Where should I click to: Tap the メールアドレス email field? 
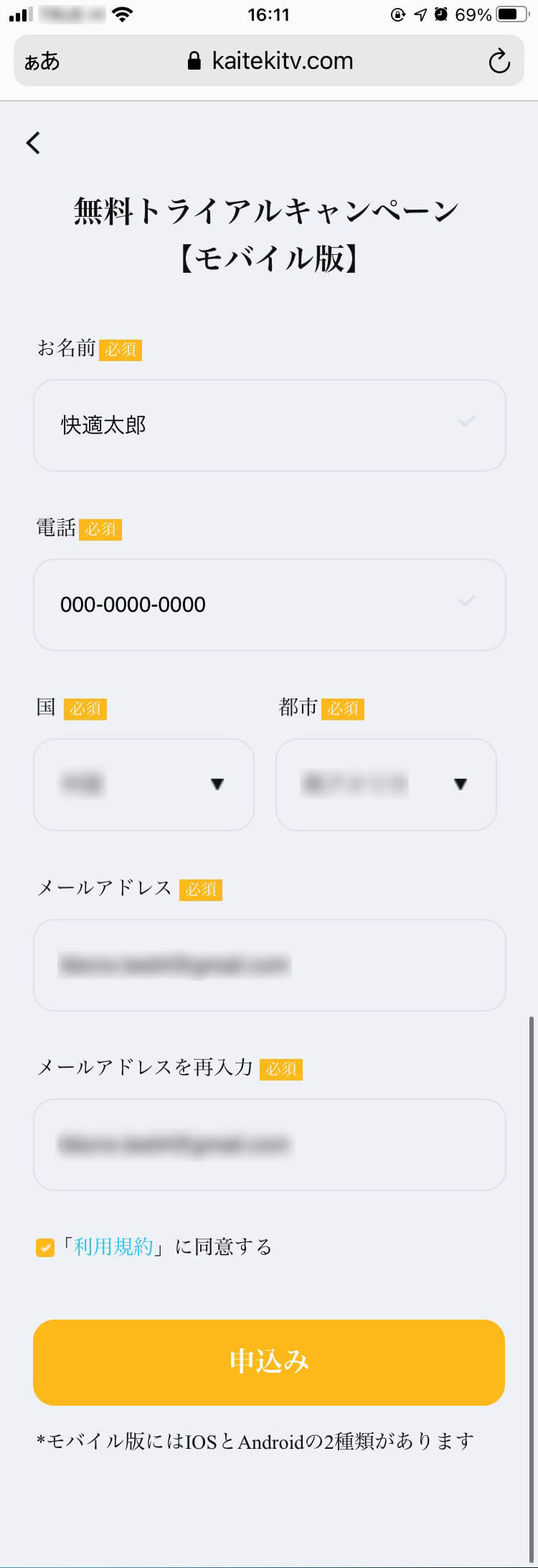pos(269,965)
